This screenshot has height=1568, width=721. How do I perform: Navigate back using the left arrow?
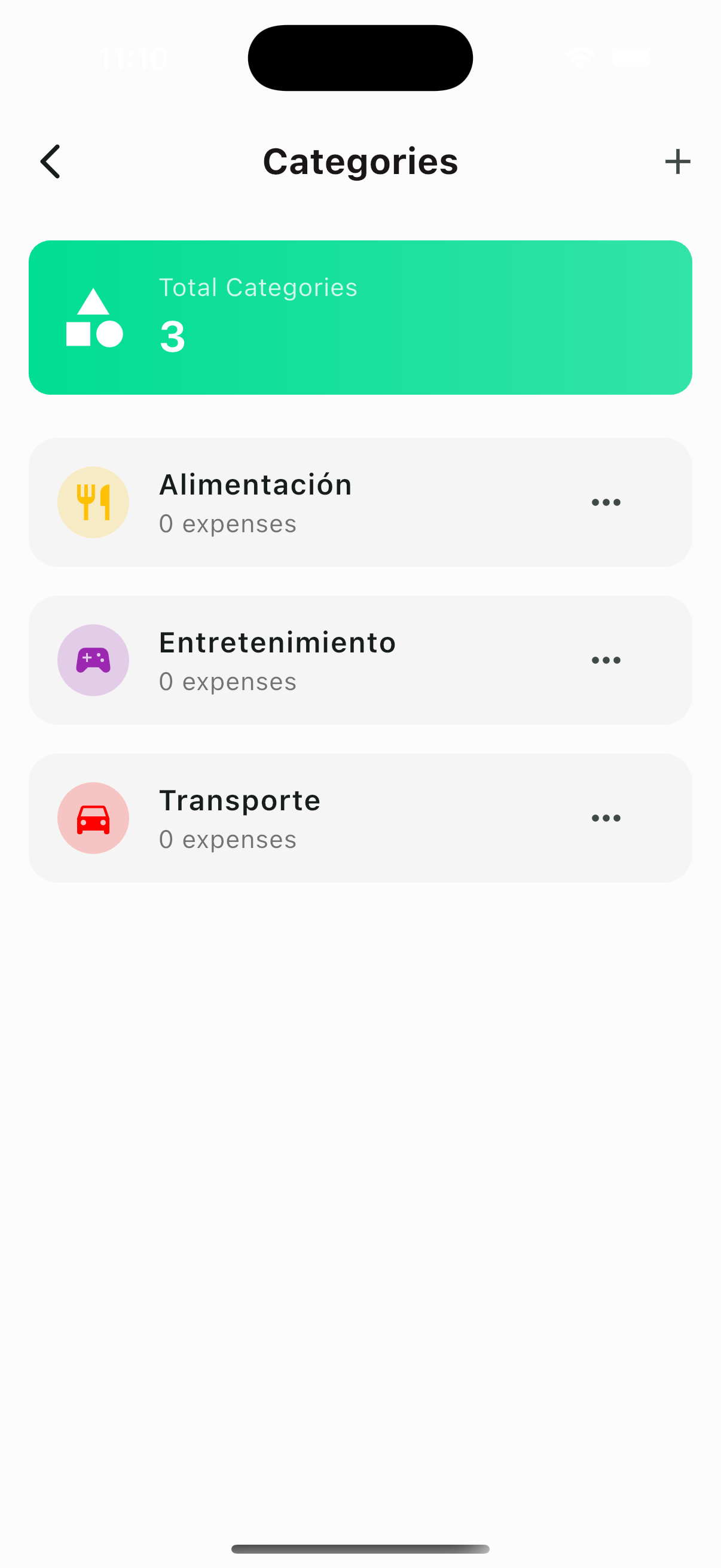click(49, 161)
